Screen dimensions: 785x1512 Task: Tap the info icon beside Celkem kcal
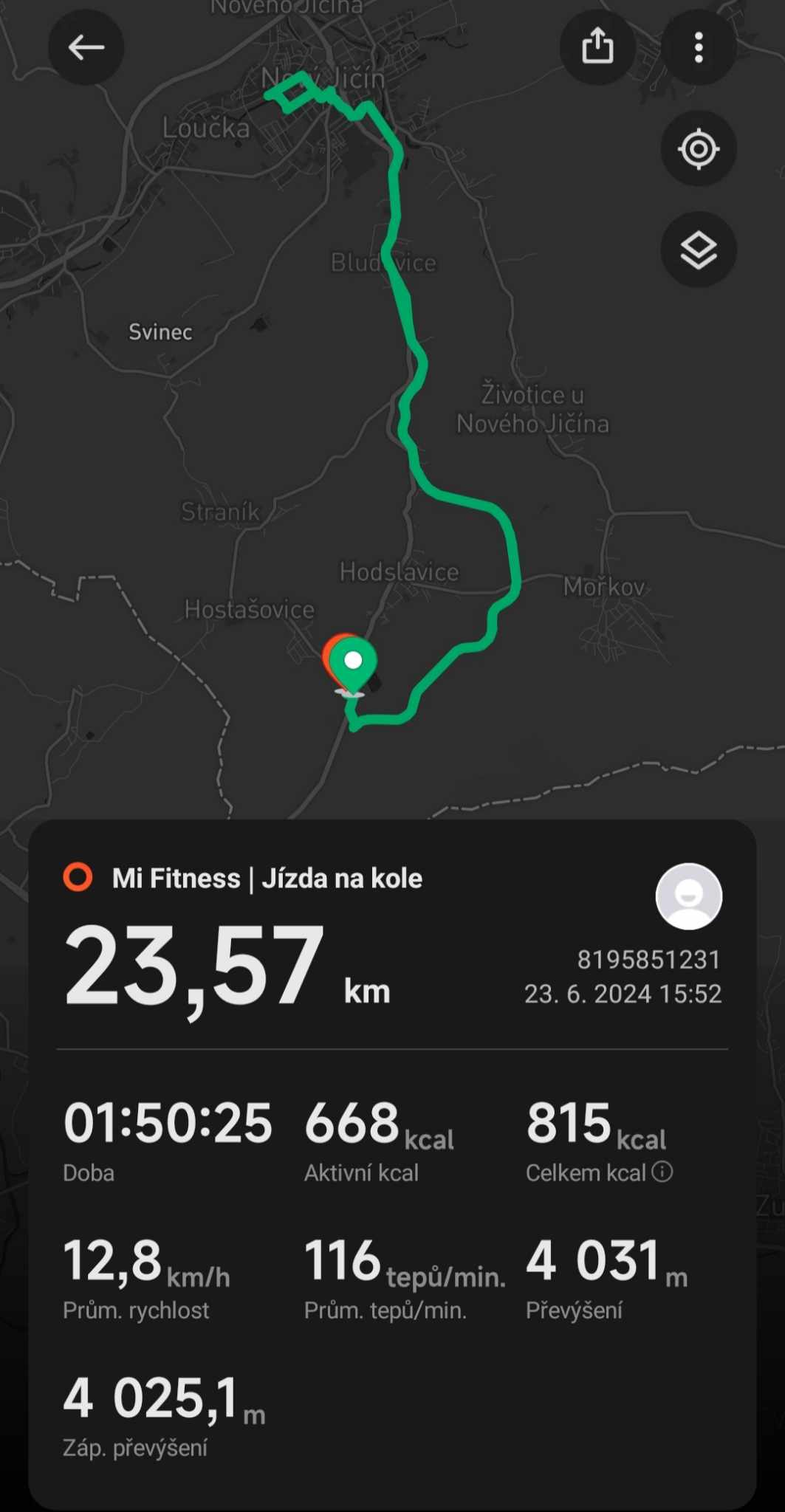click(x=662, y=1172)
